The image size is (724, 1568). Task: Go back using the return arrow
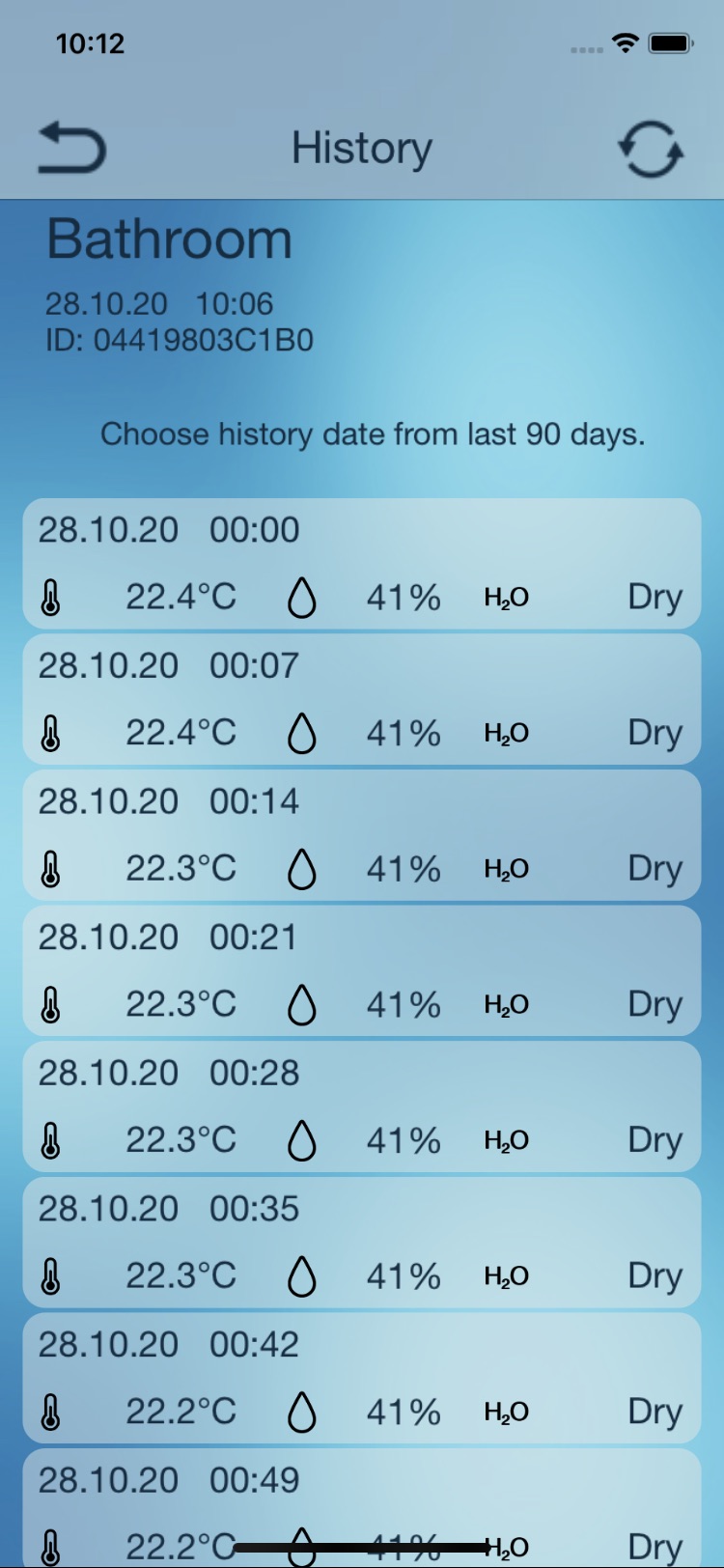[x=71, y=149]
